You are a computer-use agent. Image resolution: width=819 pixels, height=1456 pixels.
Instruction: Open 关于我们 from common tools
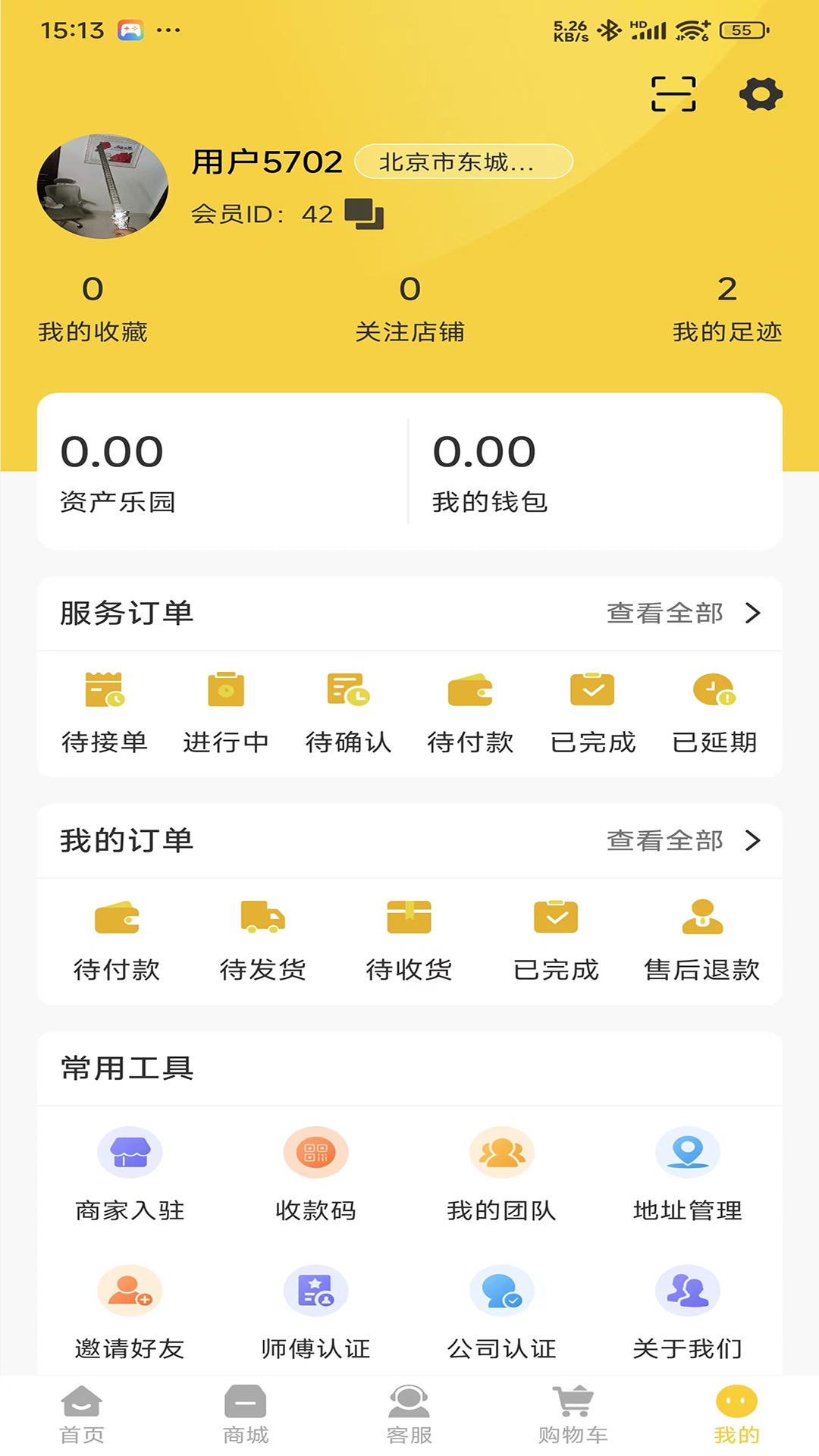tap(689, 1290)
